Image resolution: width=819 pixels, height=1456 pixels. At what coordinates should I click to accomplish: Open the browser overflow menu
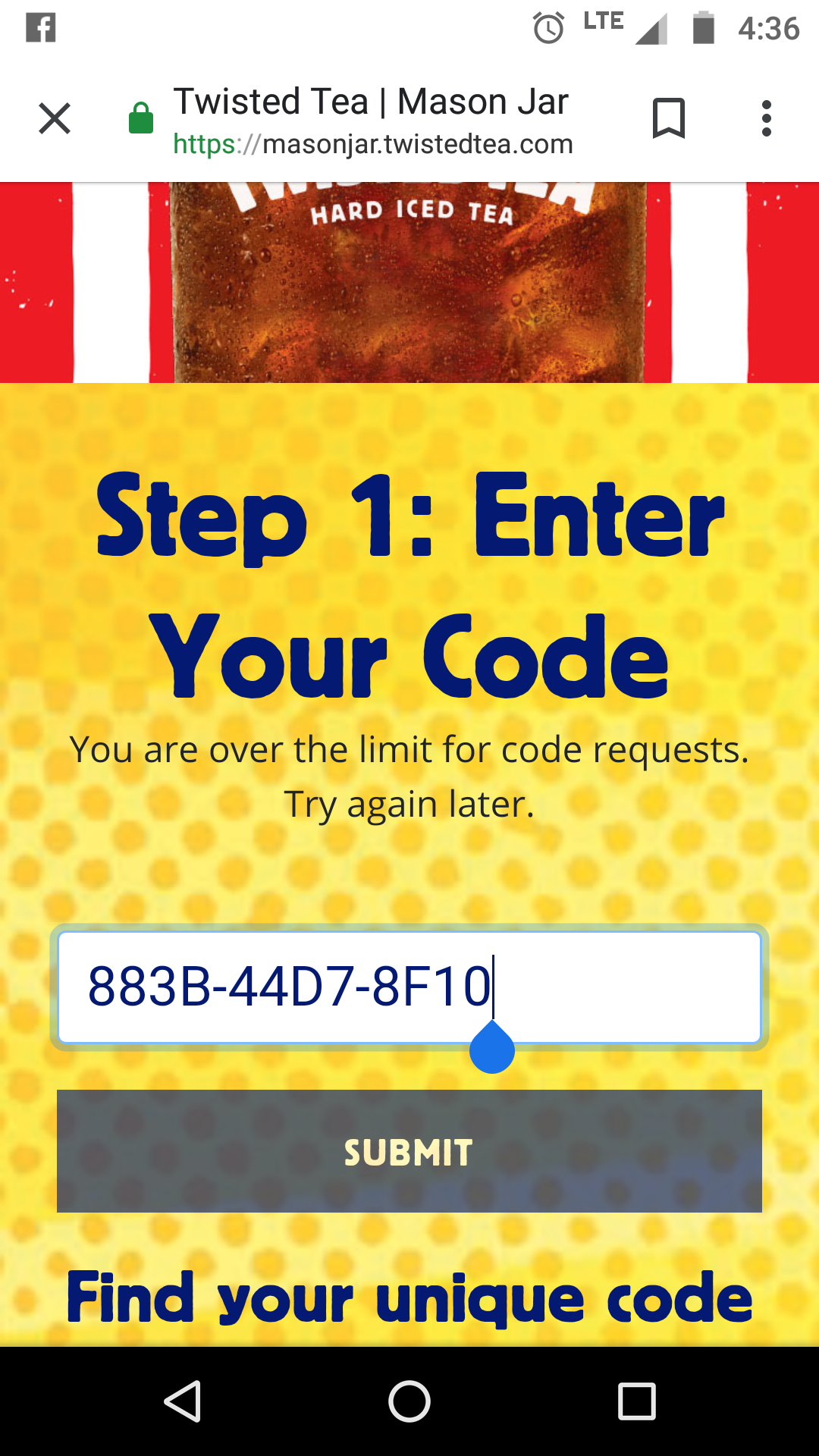pos(767,119)
